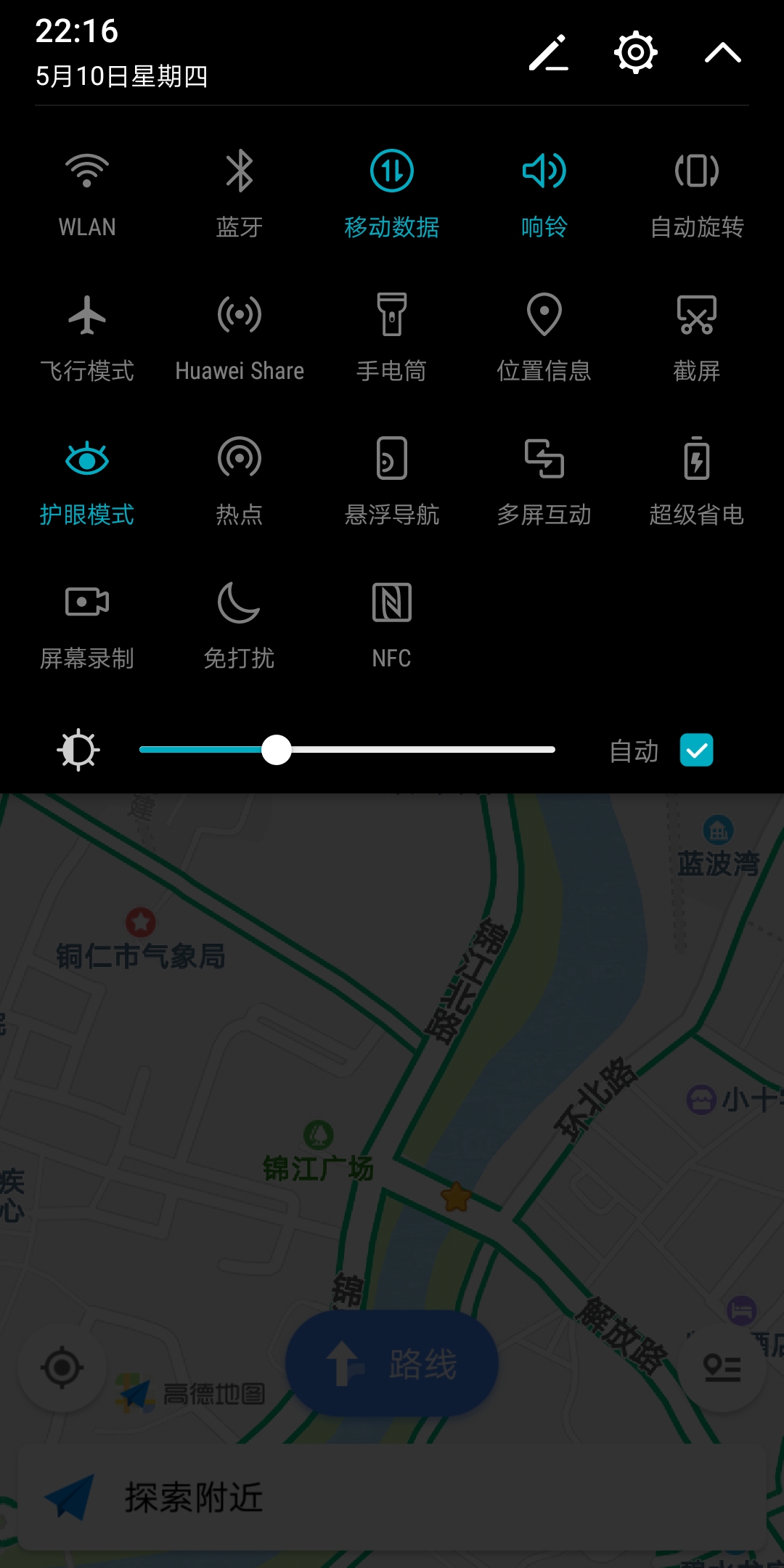Turn on WLAN
The height and width of the screenshot is (1568, 784).
[x=87, y=173]
